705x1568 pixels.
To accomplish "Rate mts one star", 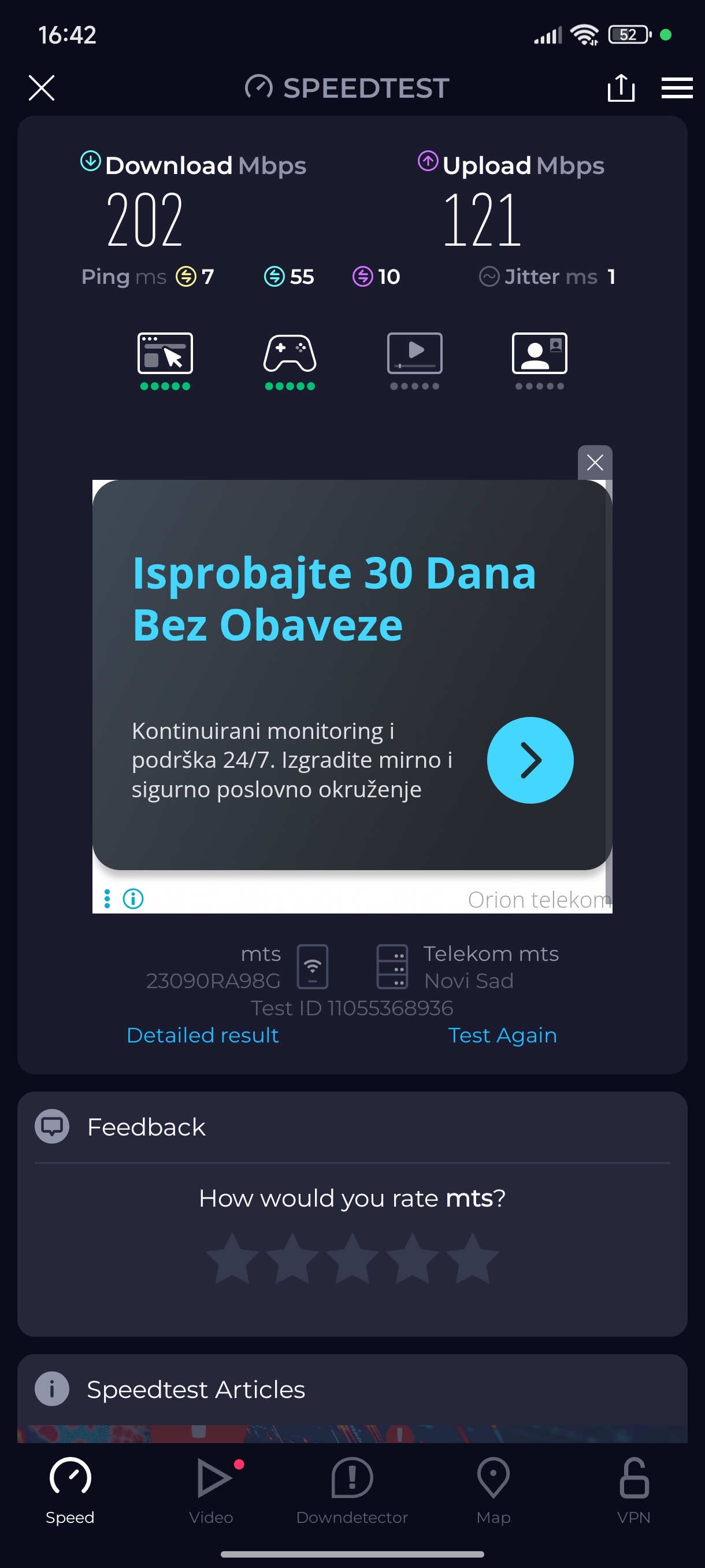I will [232, 1258].
